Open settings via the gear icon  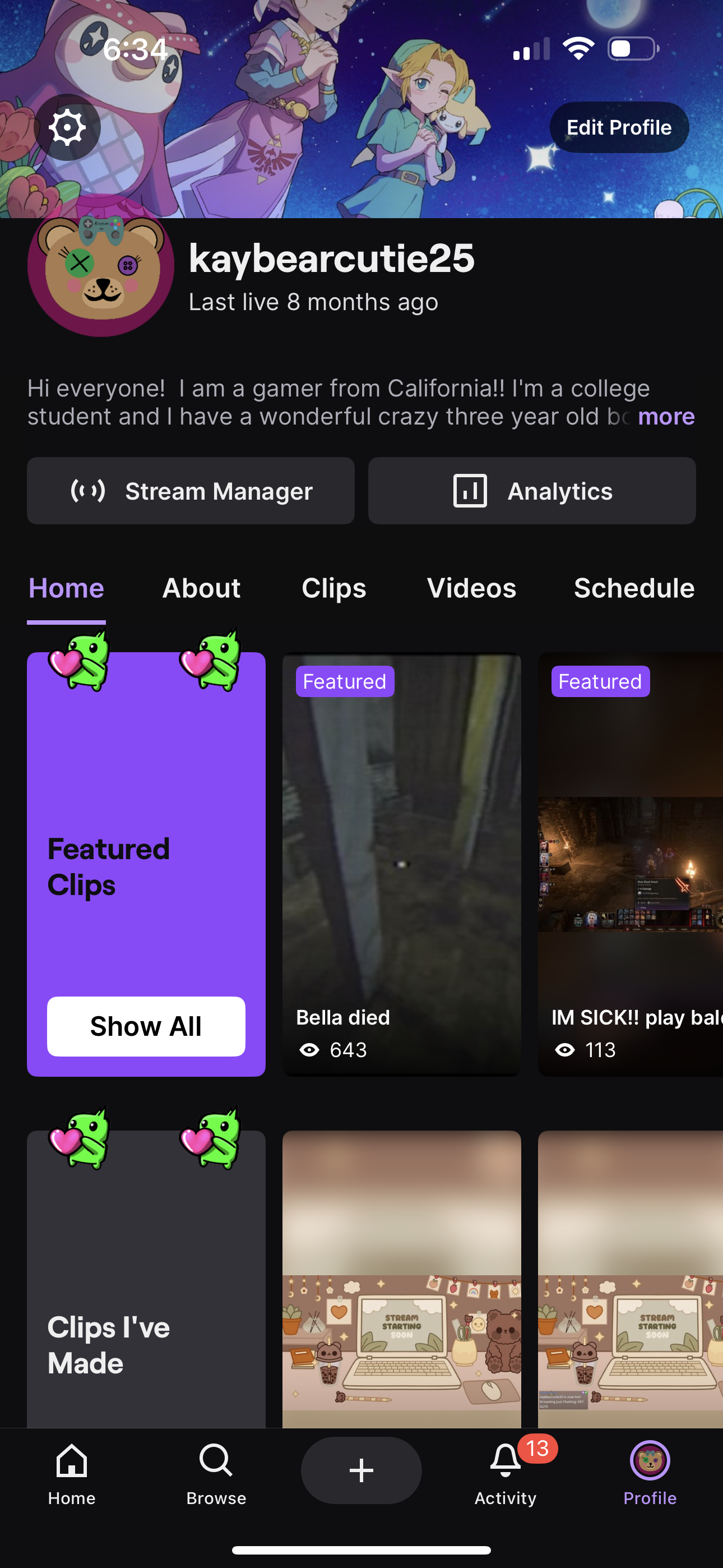tap(67, 127)
